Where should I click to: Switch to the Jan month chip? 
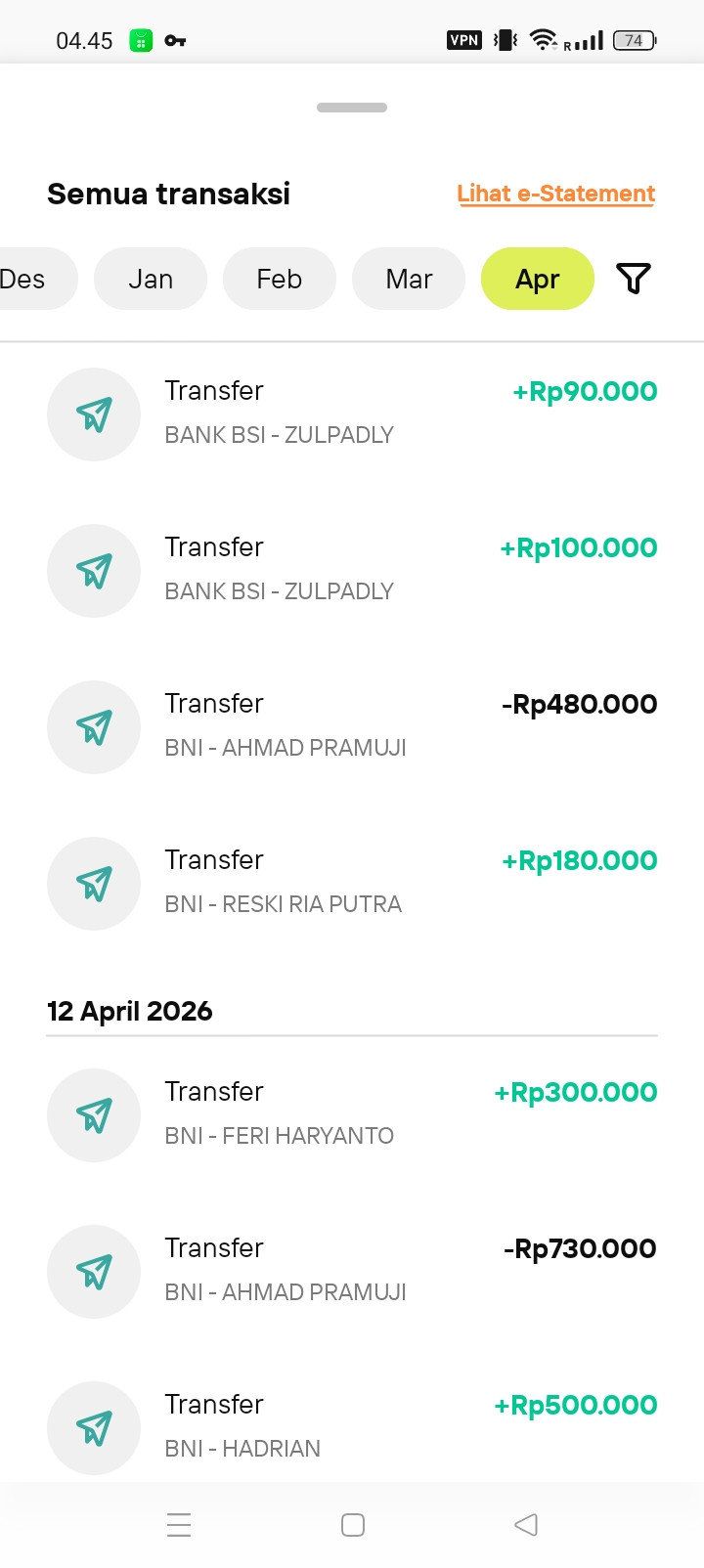pyautogui.click(x=151, y=279)
